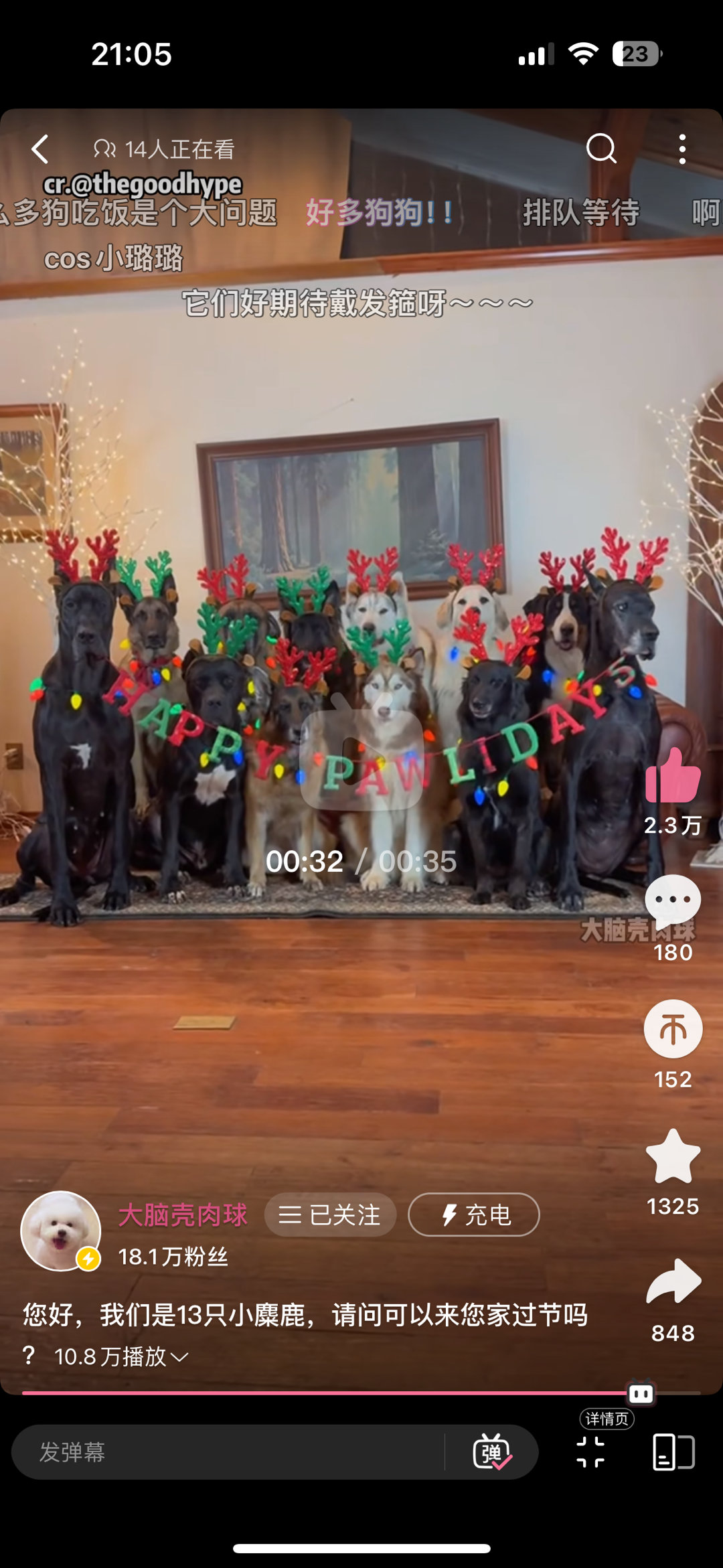The width and height of the screenshot is (723, 1568).
Task: Share this video via arrow icon
Action: (672, 1281)
